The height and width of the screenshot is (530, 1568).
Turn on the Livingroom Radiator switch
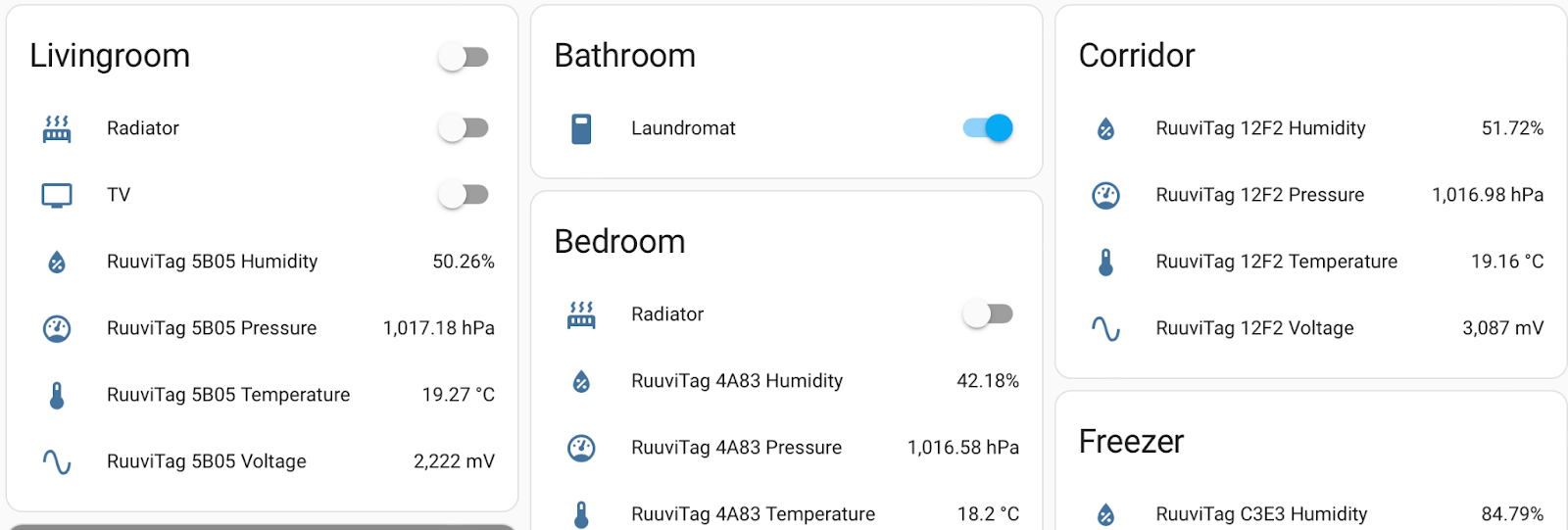[464, 128]
